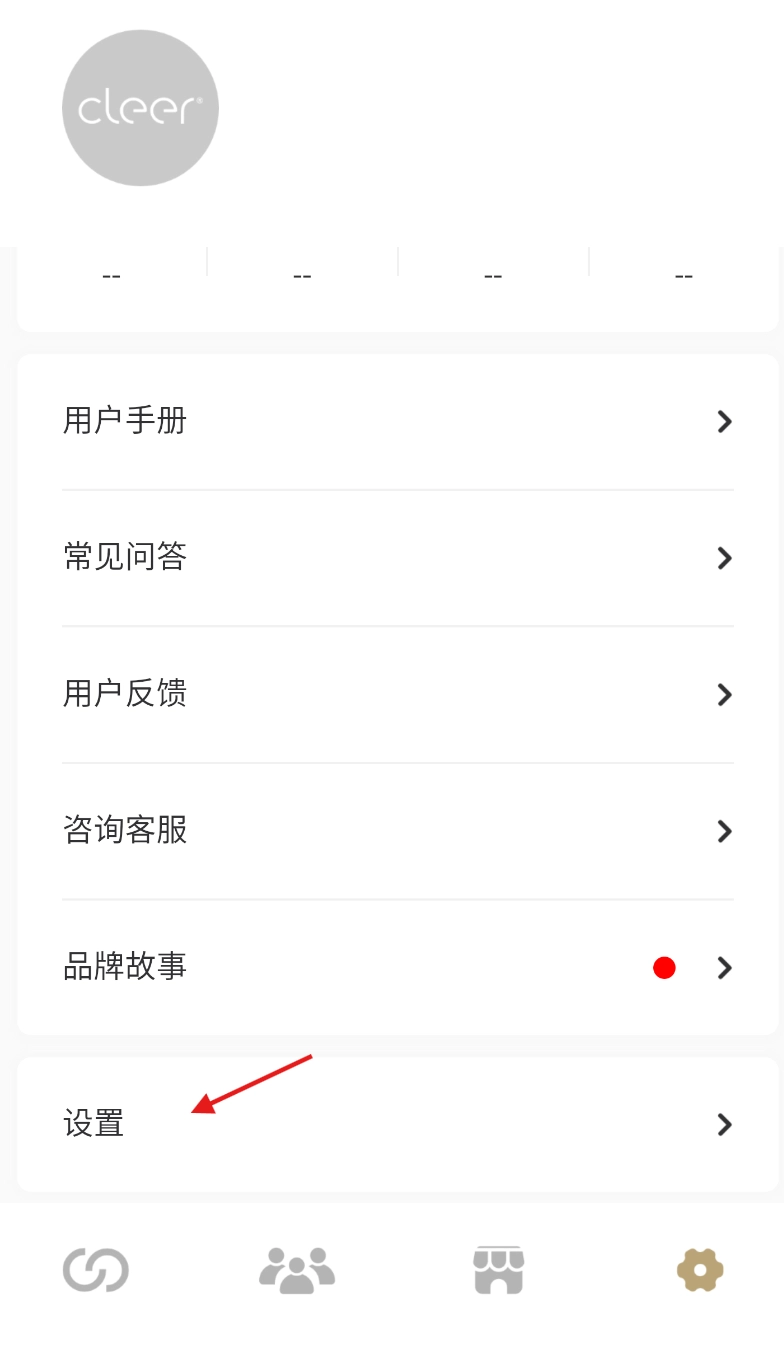Open the 用户手册 user manual row
The image size is (784, 1360).
pos(397,421)
